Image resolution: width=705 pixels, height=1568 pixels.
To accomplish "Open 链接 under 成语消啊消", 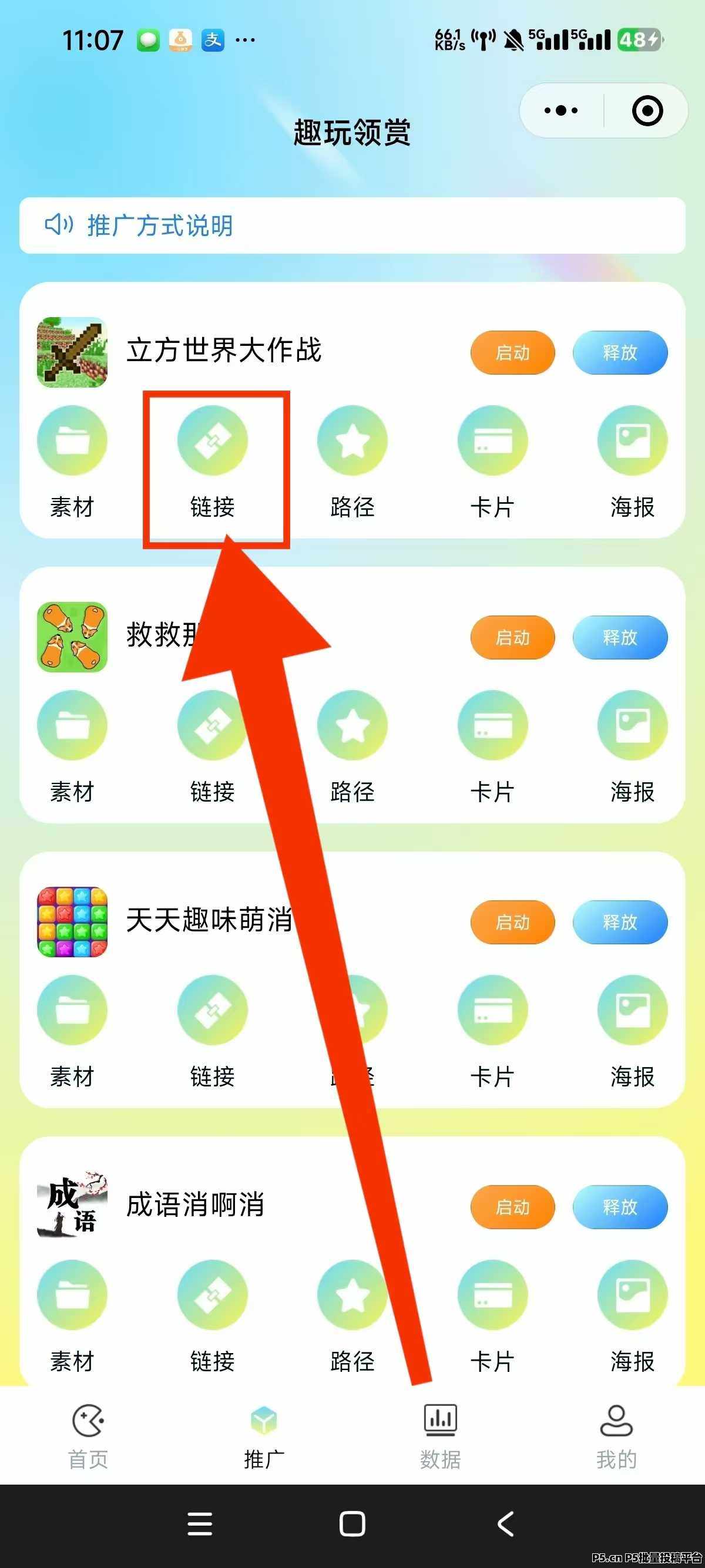I will [x=213, y=1317].
